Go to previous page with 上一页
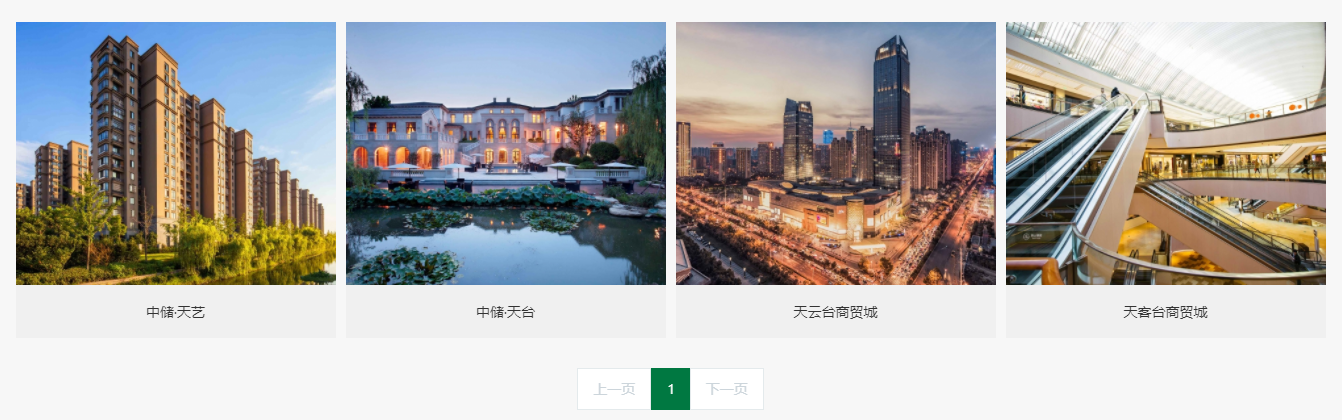The width and height of the screenshot is (1342, 420). 614,389
